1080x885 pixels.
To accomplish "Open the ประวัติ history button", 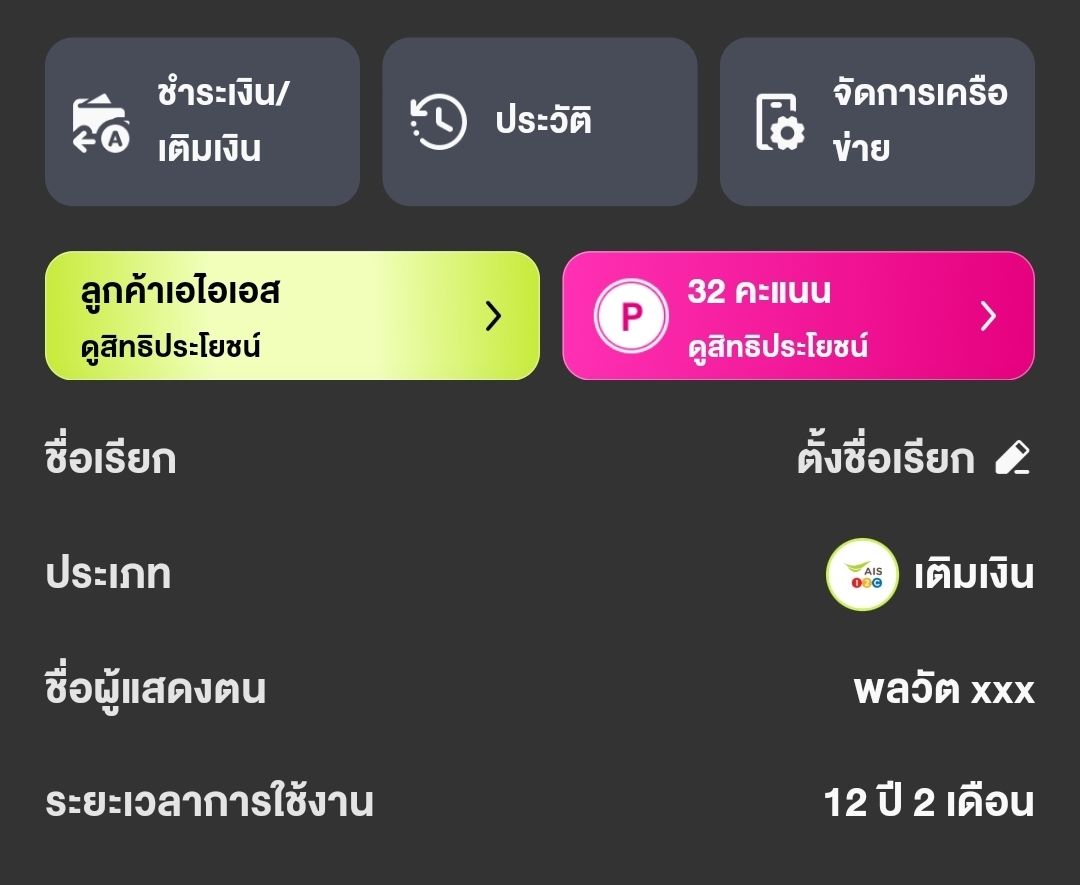I will pyautogui.click(x=539, y=121).
